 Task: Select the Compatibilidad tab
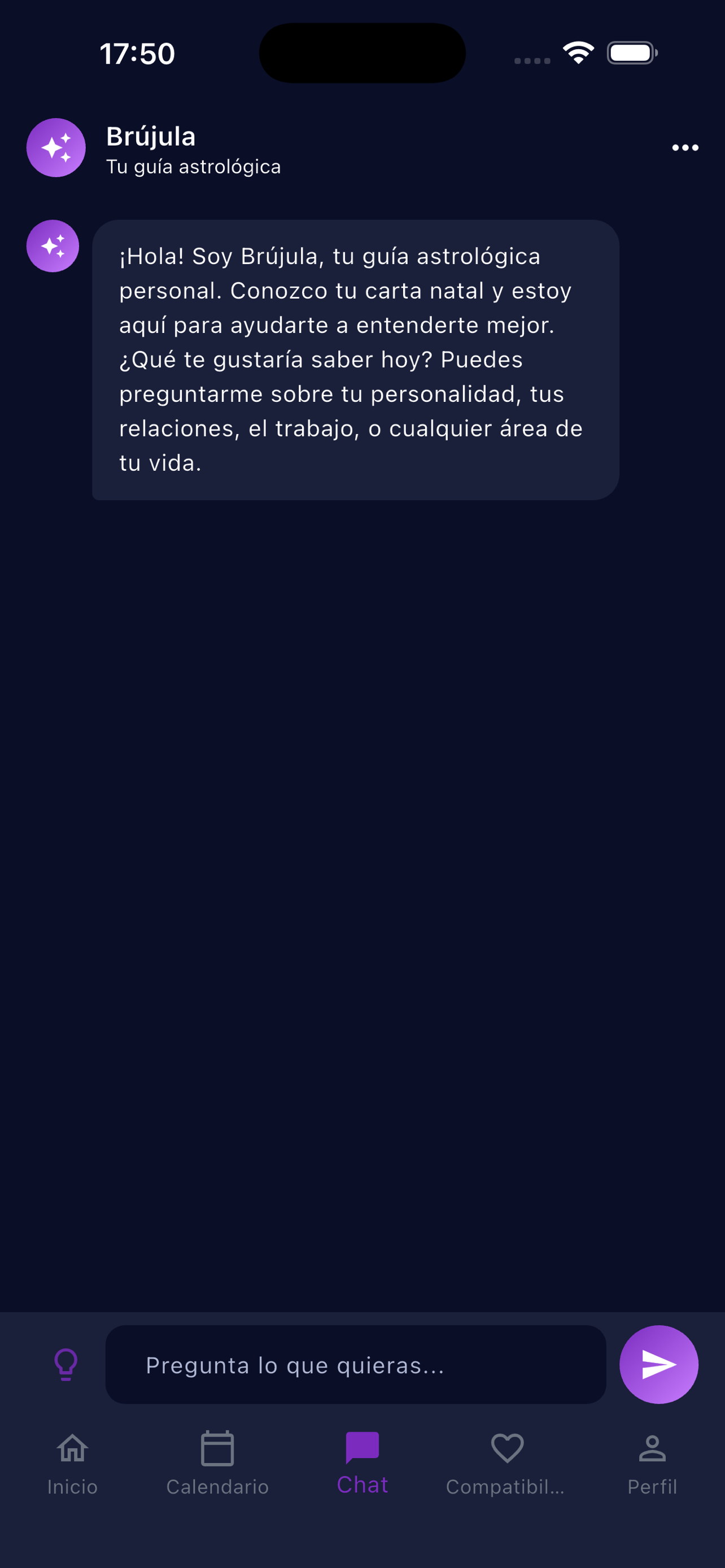[507, 1467]
